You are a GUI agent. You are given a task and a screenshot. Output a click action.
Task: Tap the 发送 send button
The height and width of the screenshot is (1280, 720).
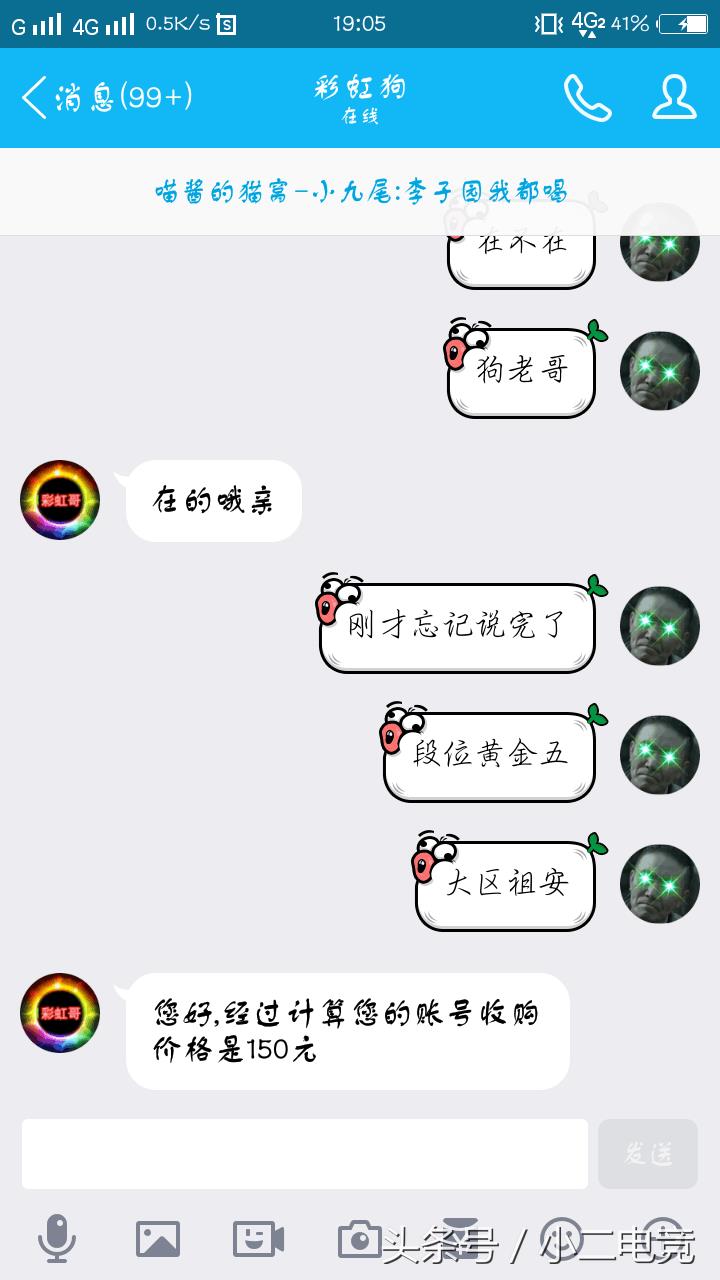(x=648, y=1153)
